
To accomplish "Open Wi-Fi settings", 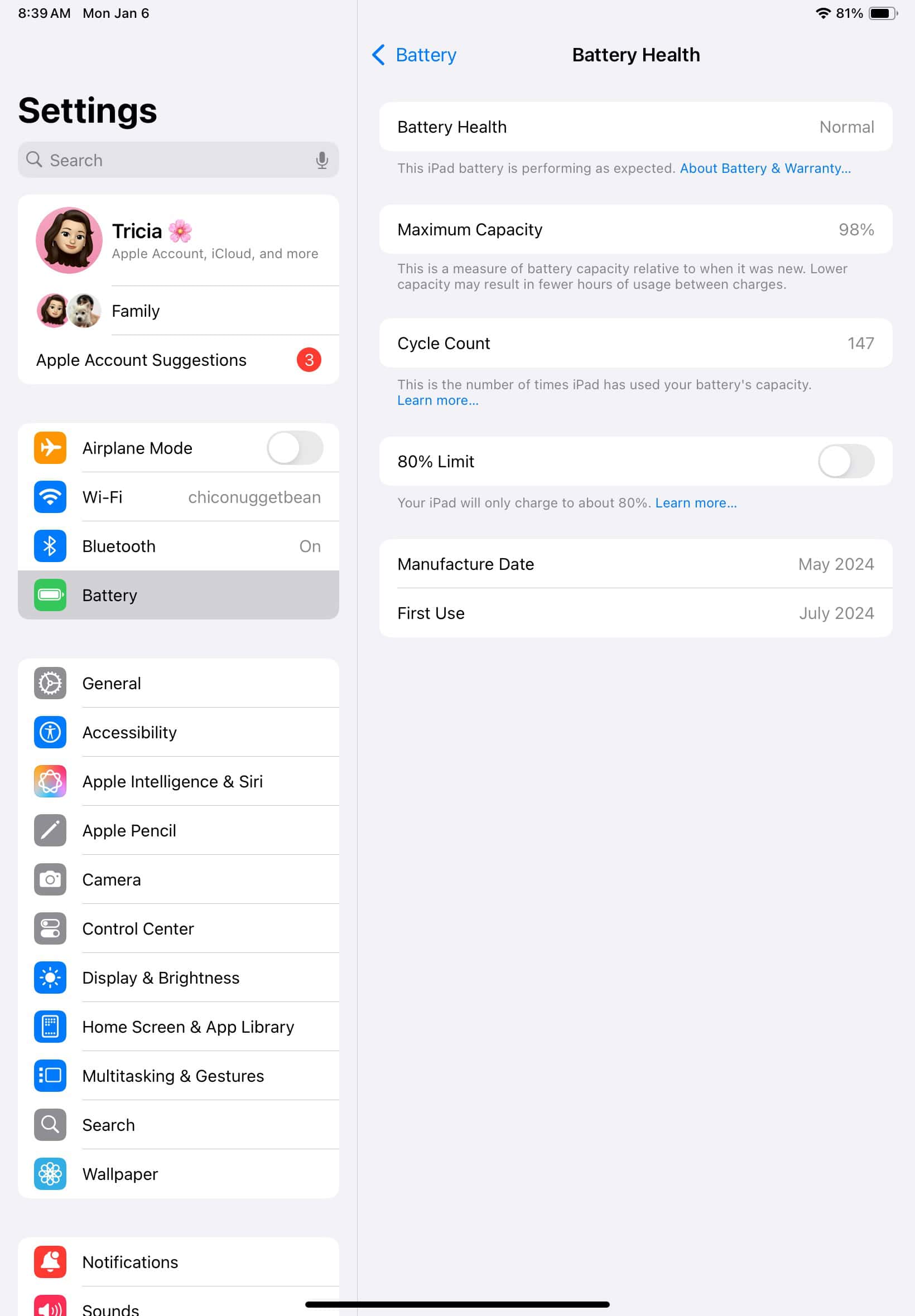I will click(179, 497).
